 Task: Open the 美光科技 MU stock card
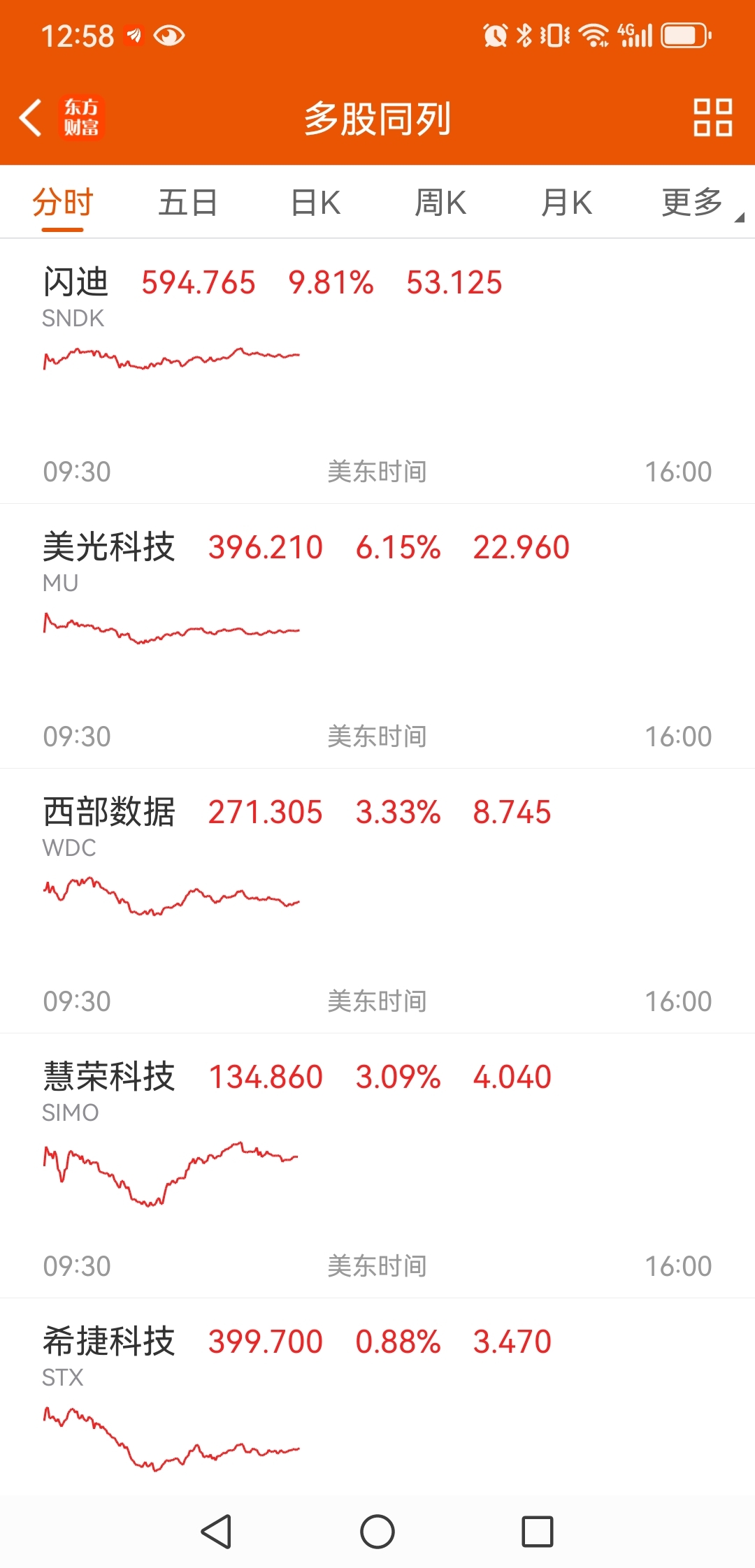click(377, 636)
